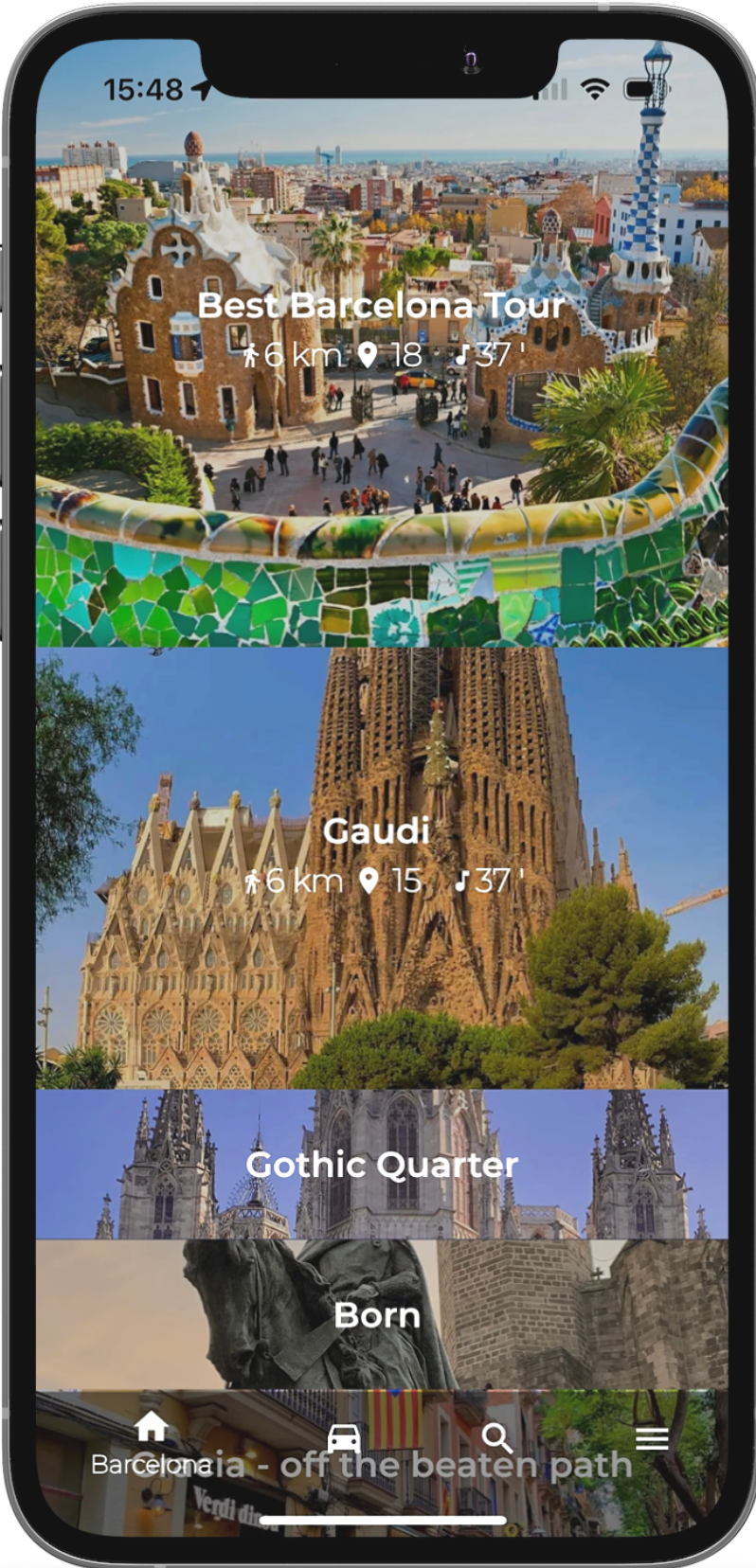
Task: Switch to the car tab
Action: click(343, 1438)
